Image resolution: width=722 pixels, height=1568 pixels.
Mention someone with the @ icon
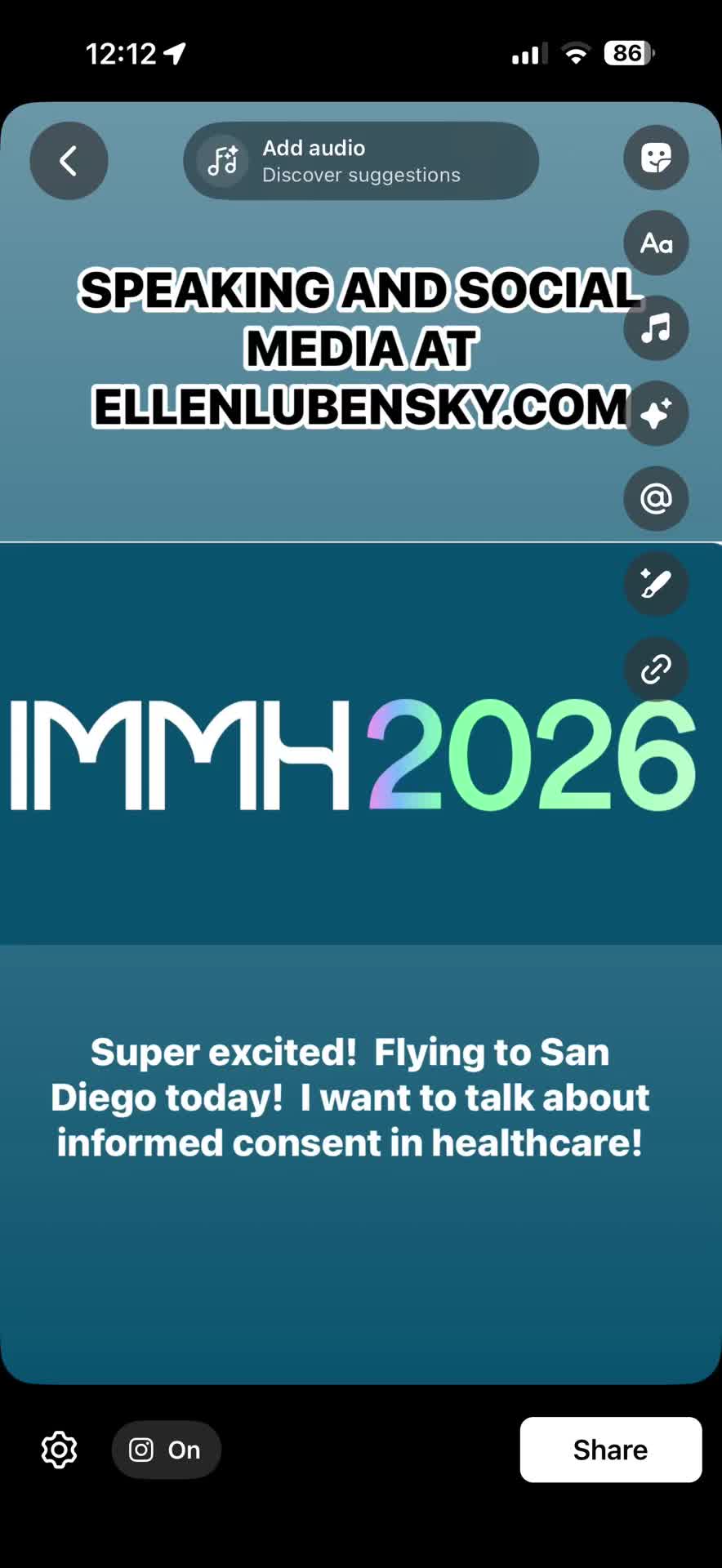[x=656, y=499]
